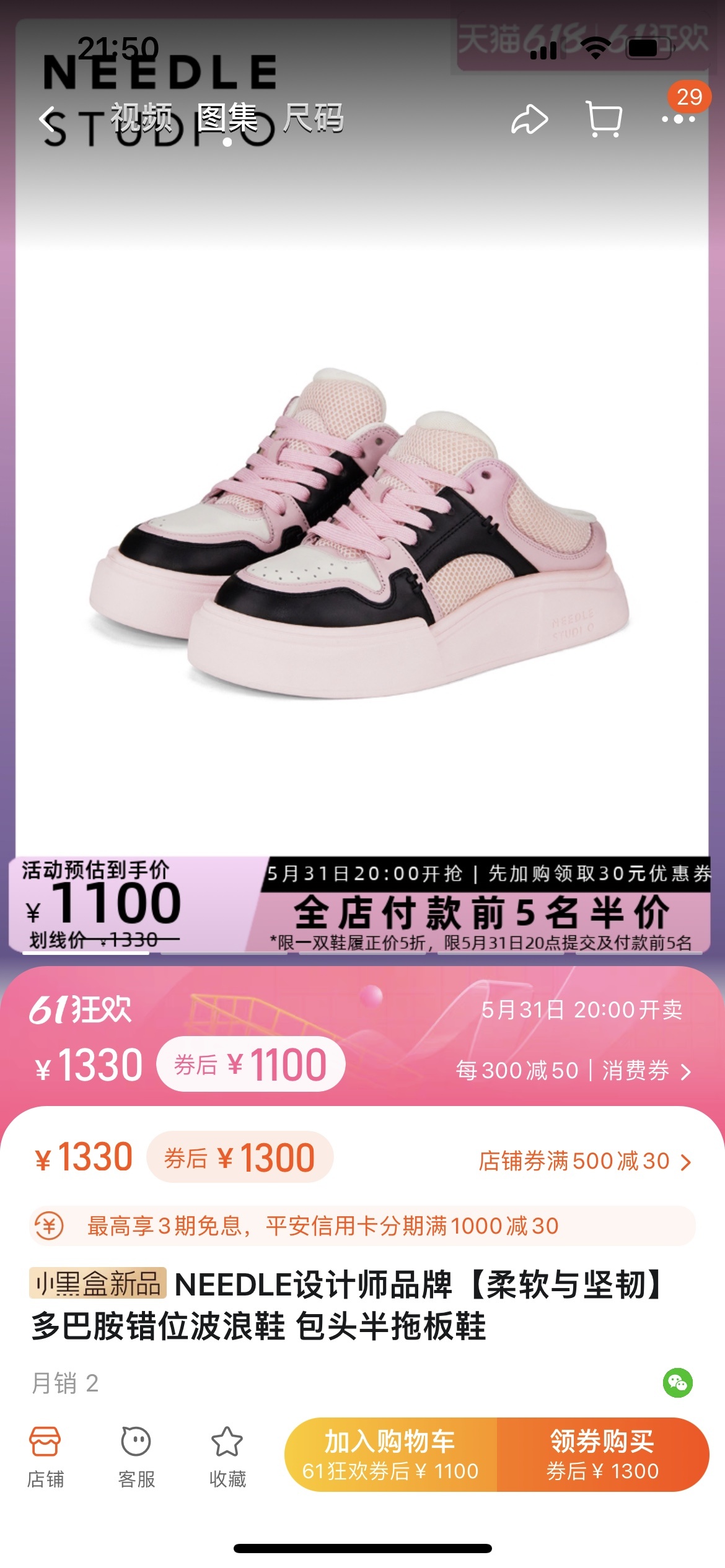View the 平安信用卡分期 installment offer
The image size is (725, 1568).
(x=362, y=1226)
